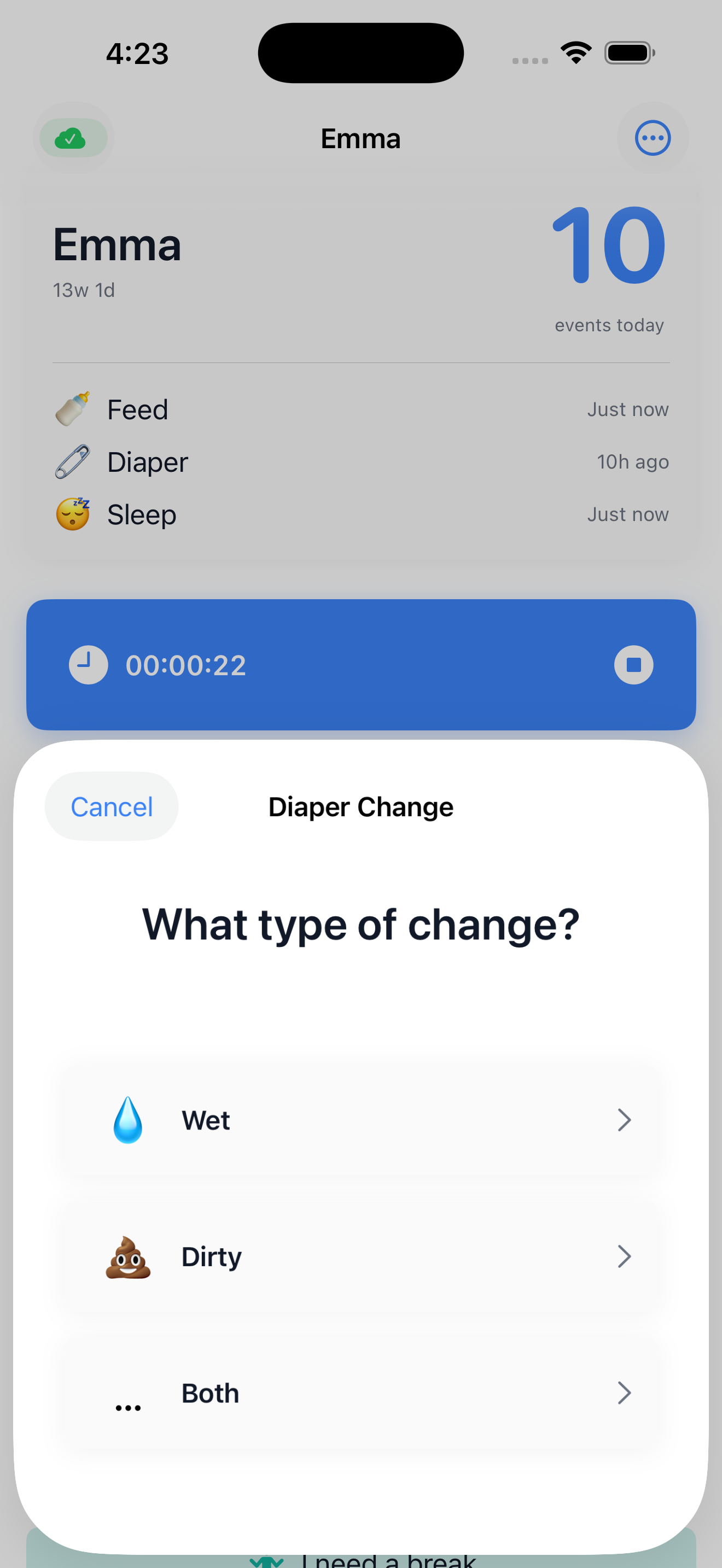722x1568 pixels.
Task: Stop the running timer
Action: (x=633, y=664)
